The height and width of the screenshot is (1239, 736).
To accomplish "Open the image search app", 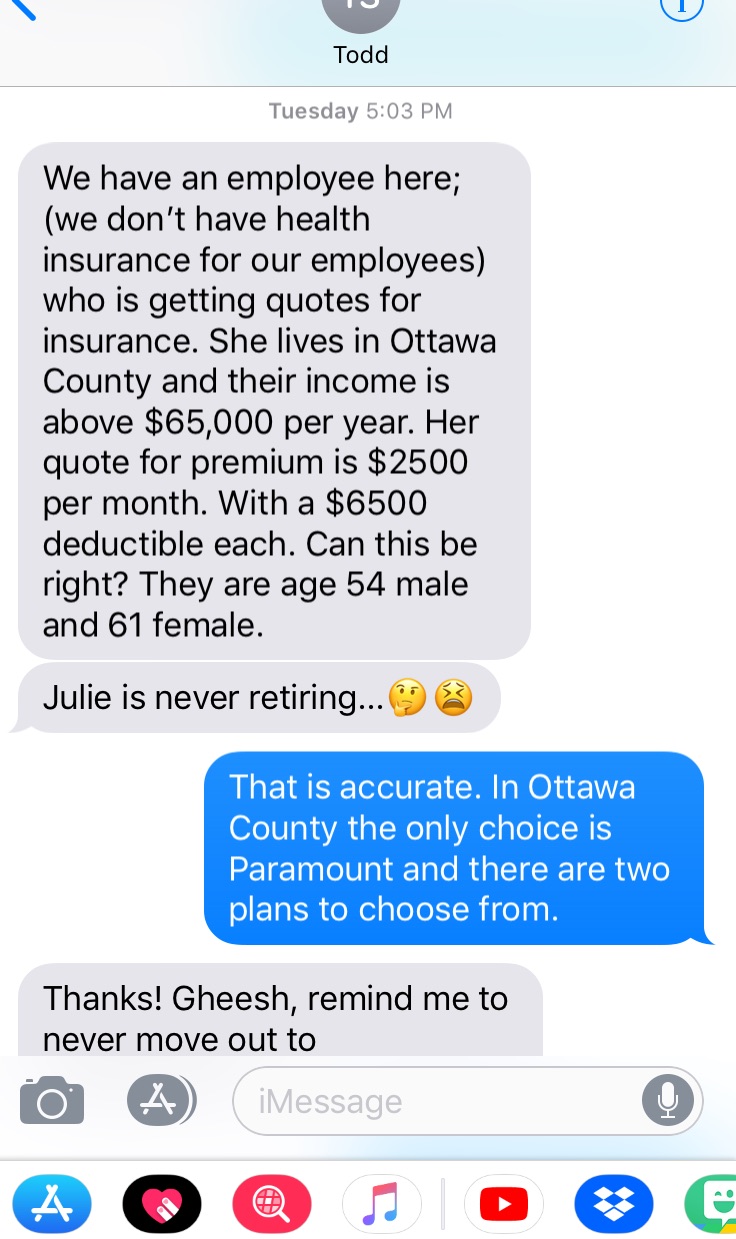I will [x=272, y=1204].
